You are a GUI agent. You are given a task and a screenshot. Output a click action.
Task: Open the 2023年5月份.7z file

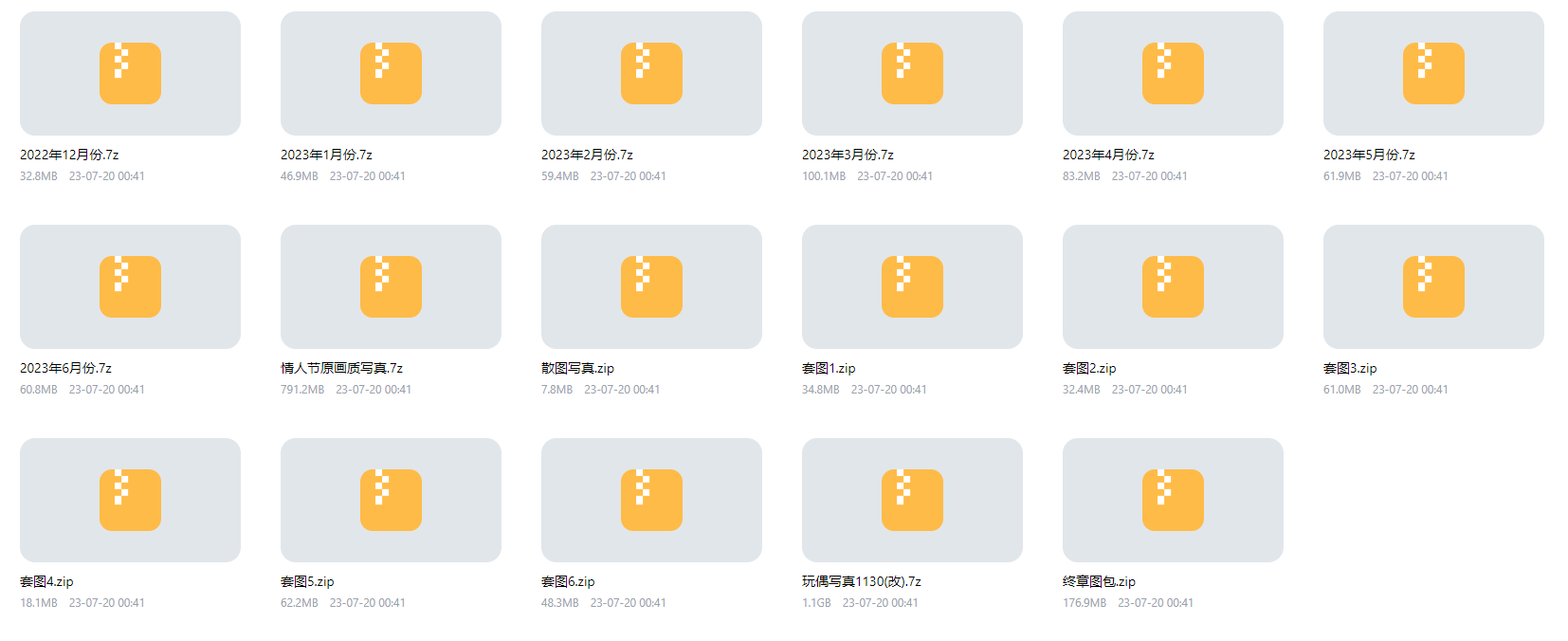1433,74
